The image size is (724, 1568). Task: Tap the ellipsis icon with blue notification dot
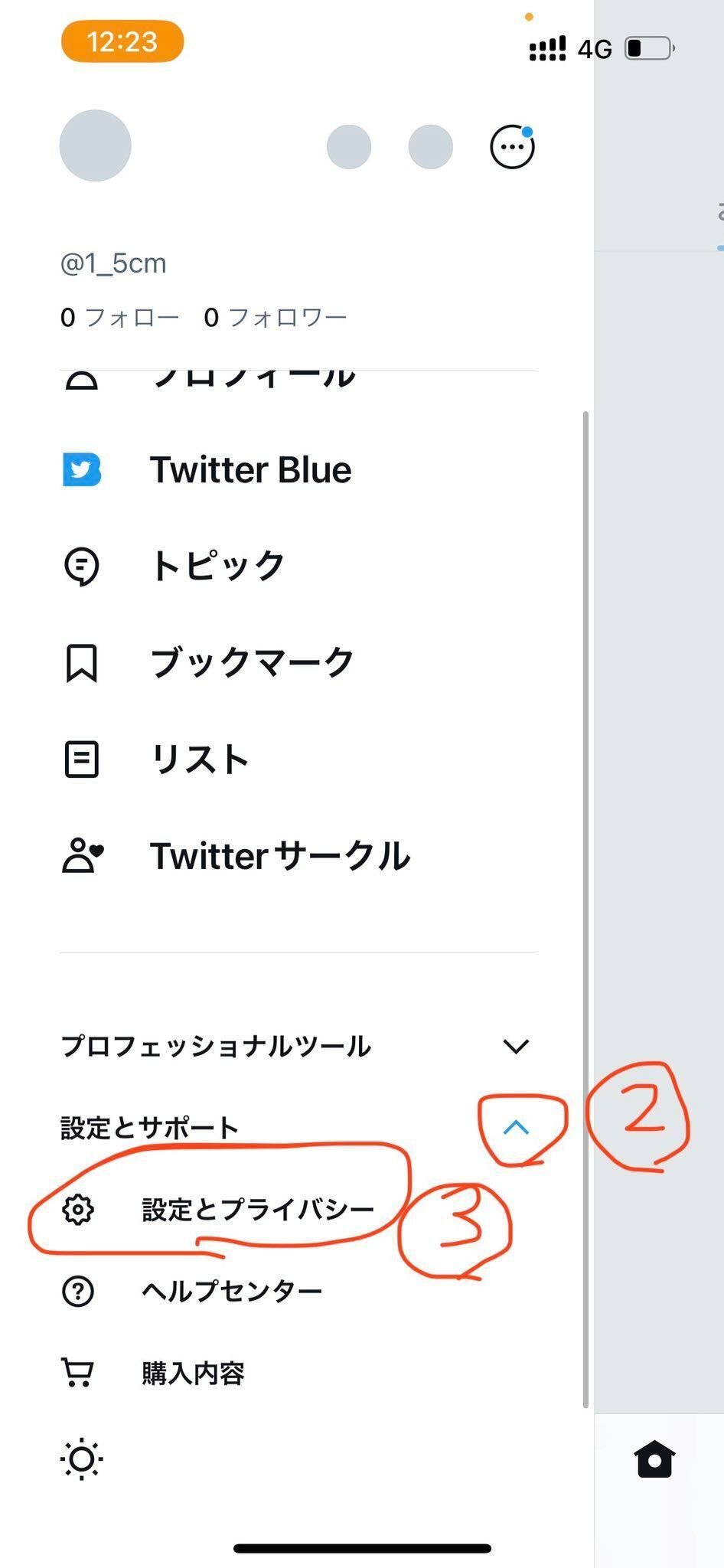tap(511, 145)
